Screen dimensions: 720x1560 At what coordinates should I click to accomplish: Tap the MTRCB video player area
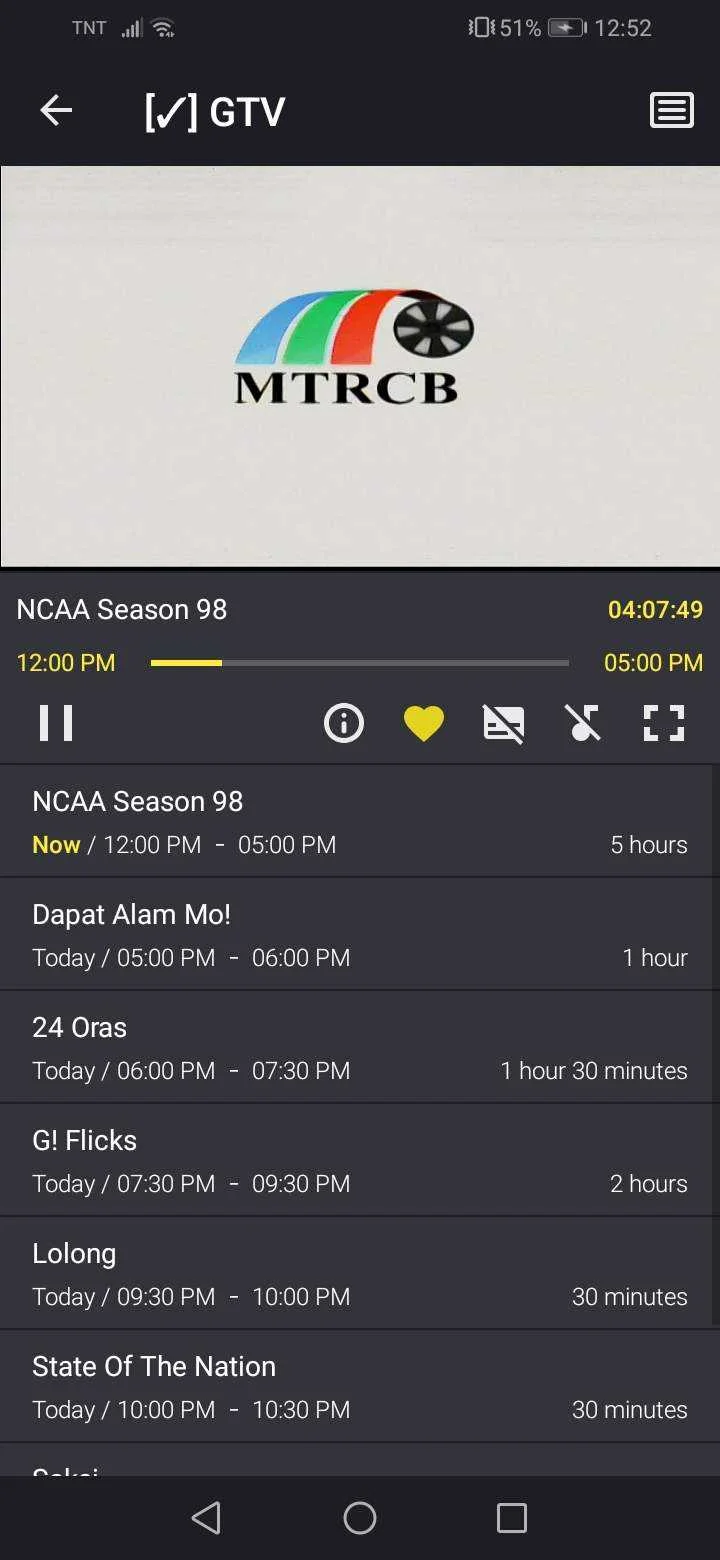360,367
